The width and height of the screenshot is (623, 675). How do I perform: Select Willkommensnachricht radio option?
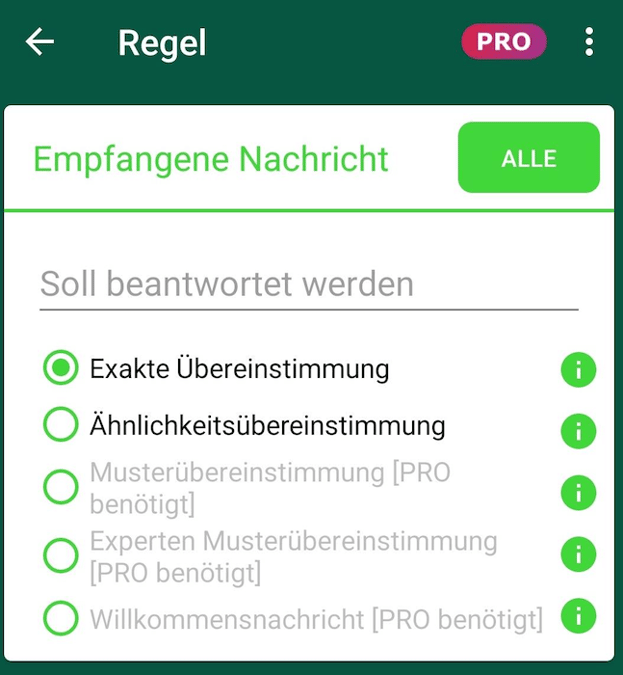[61, 618]
